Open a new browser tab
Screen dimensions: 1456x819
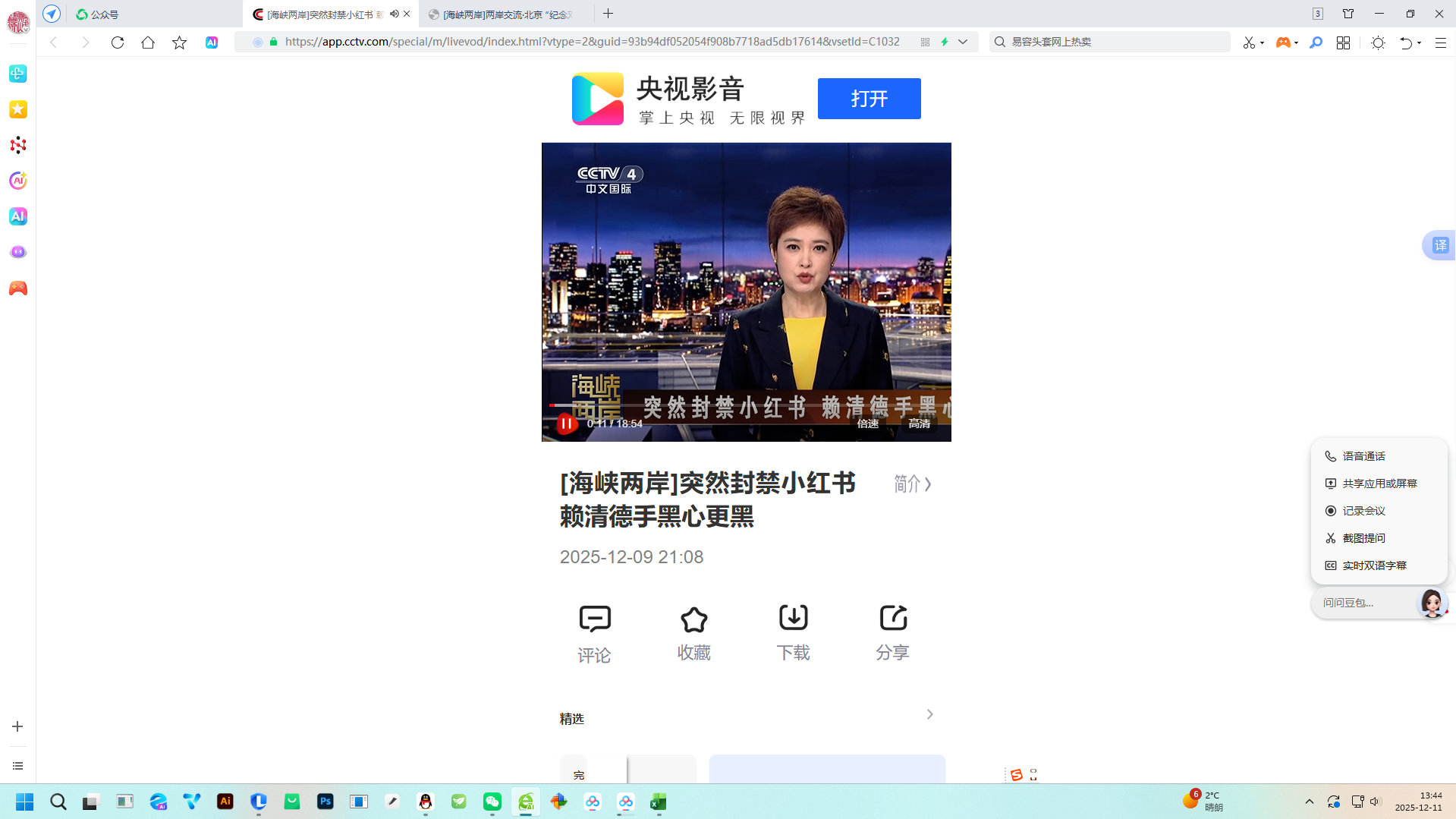[x=608, y=14]
